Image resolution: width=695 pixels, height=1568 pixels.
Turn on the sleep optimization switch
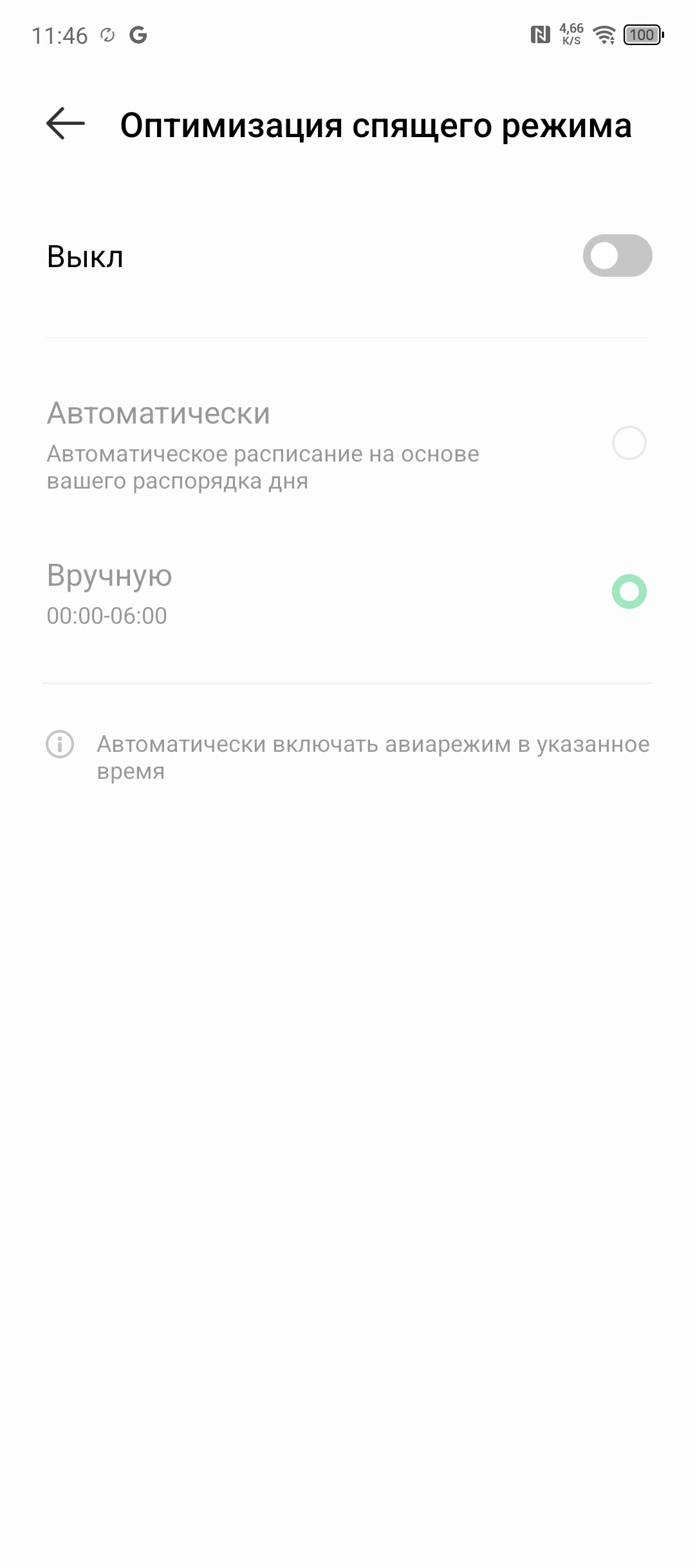[617, 256]
